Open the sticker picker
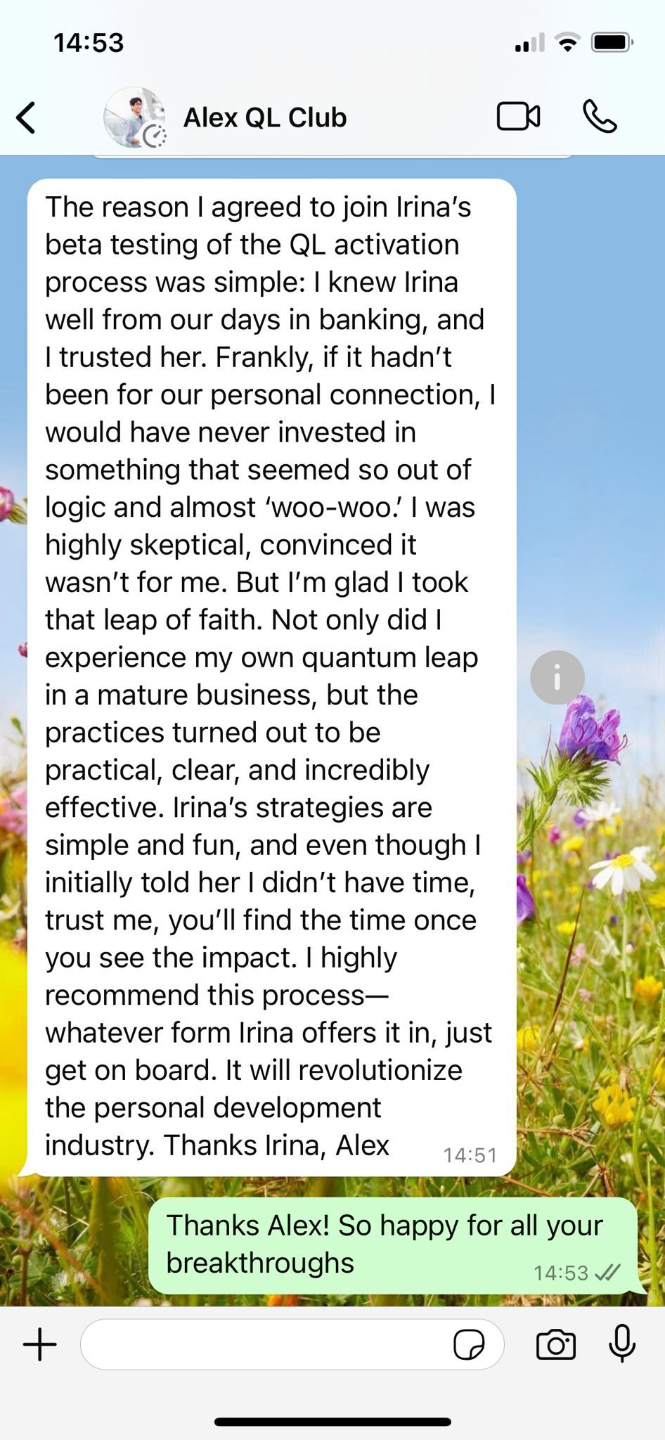The width and height of the screenshot is (665, 1440). click(469, 1345)
